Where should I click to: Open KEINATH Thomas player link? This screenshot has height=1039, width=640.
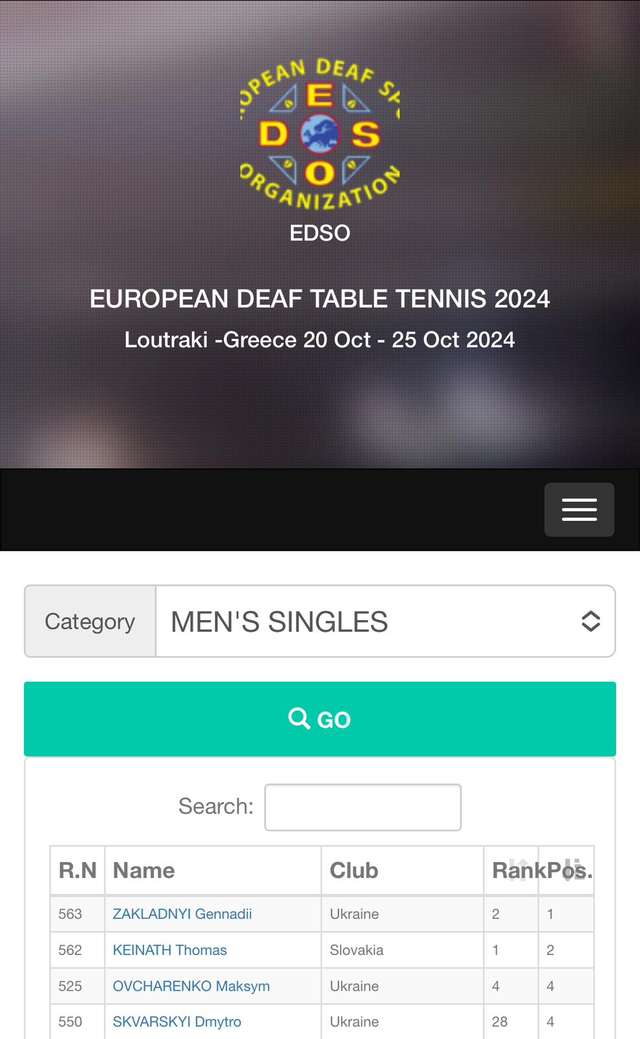pyautogui.click(x=170, y=950)
